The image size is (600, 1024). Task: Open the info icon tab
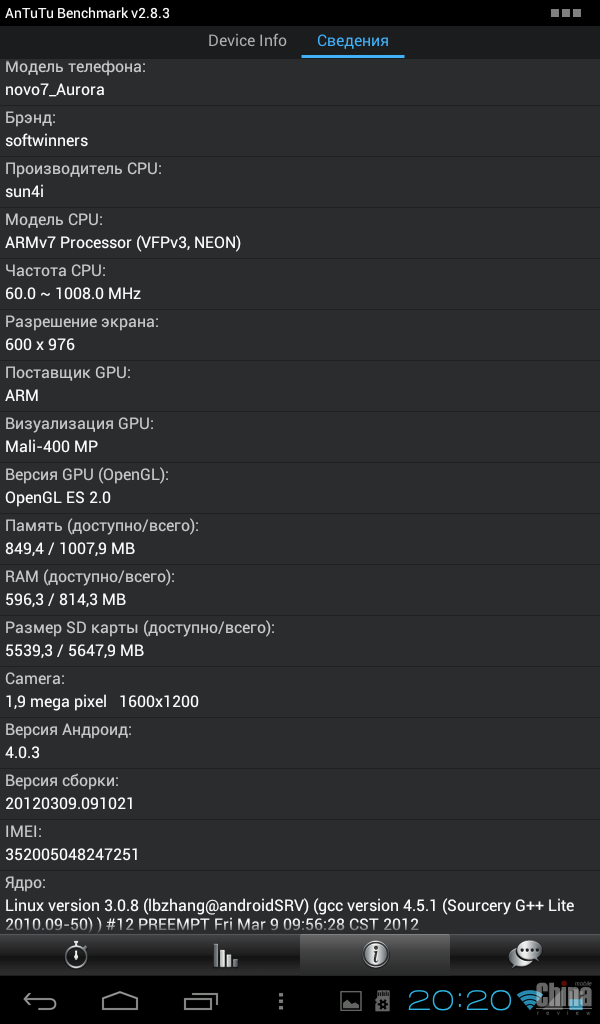[375, 954]
